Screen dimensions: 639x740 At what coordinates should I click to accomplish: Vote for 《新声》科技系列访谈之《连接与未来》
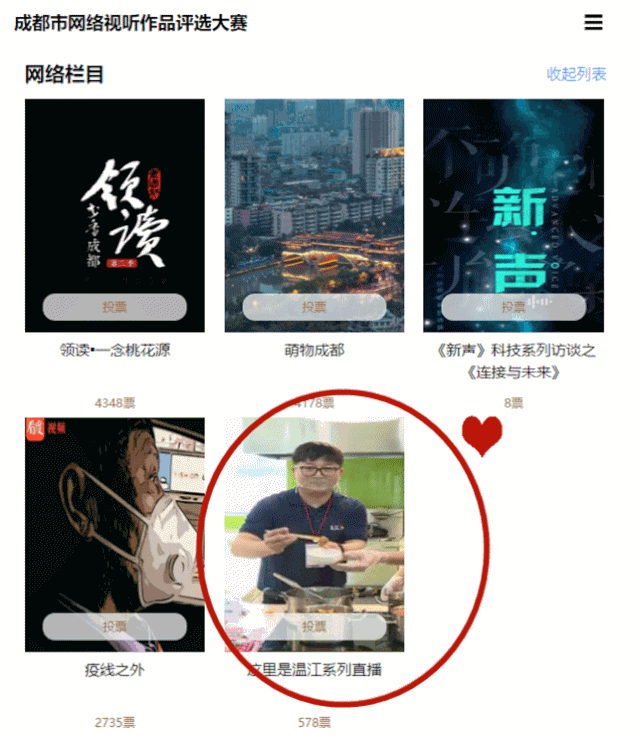[513, 307]
